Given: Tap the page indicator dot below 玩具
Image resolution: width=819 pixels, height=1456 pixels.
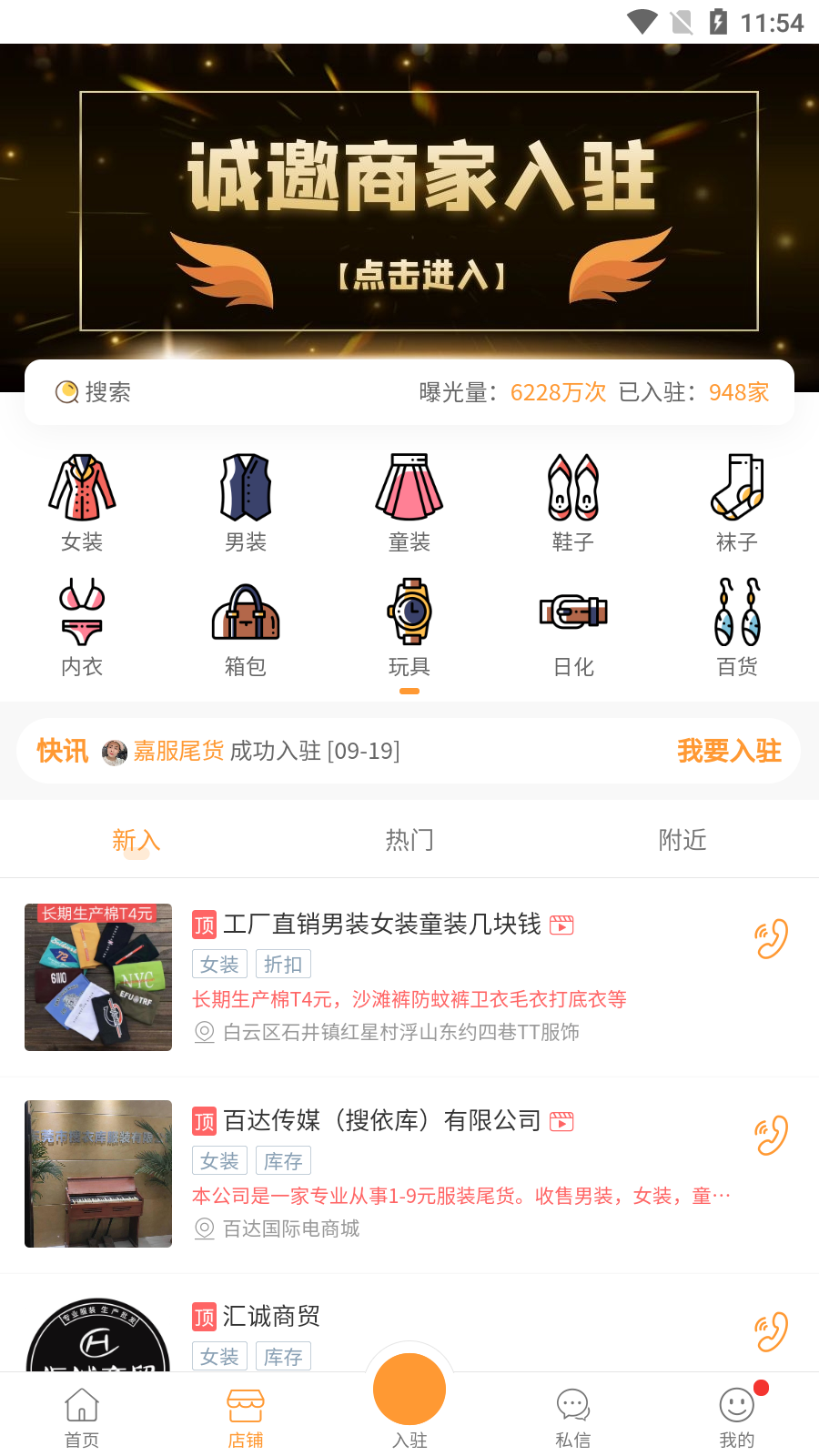Looking at the screenshot, I should click(x=409, y=692).
